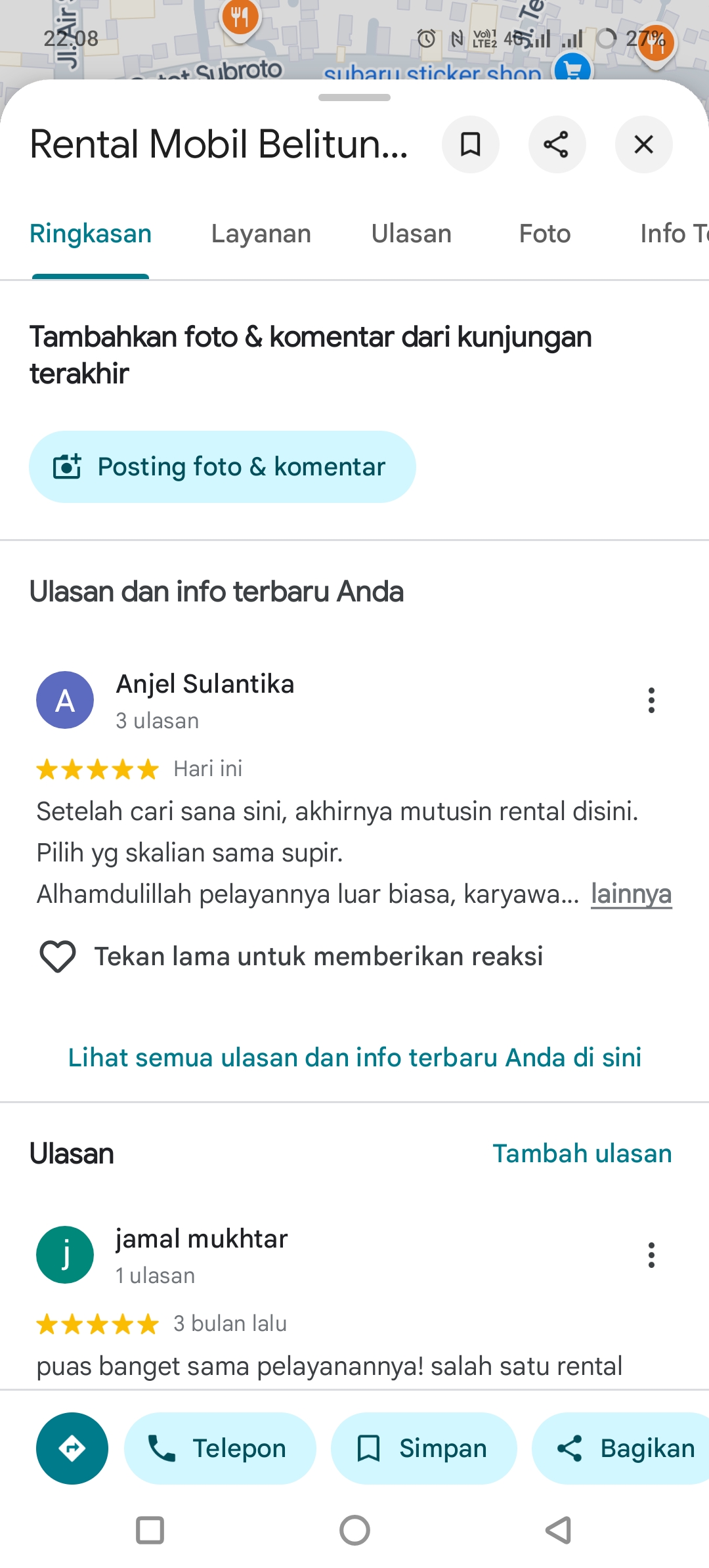Switch to the Foto tab

(x=545, y=234)
